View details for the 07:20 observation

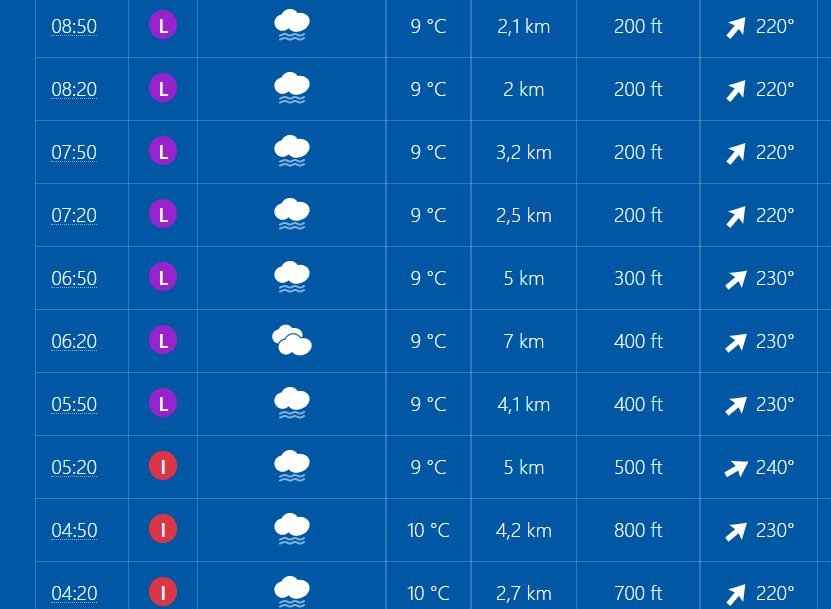pyautogui.click(x=74, y=215)
